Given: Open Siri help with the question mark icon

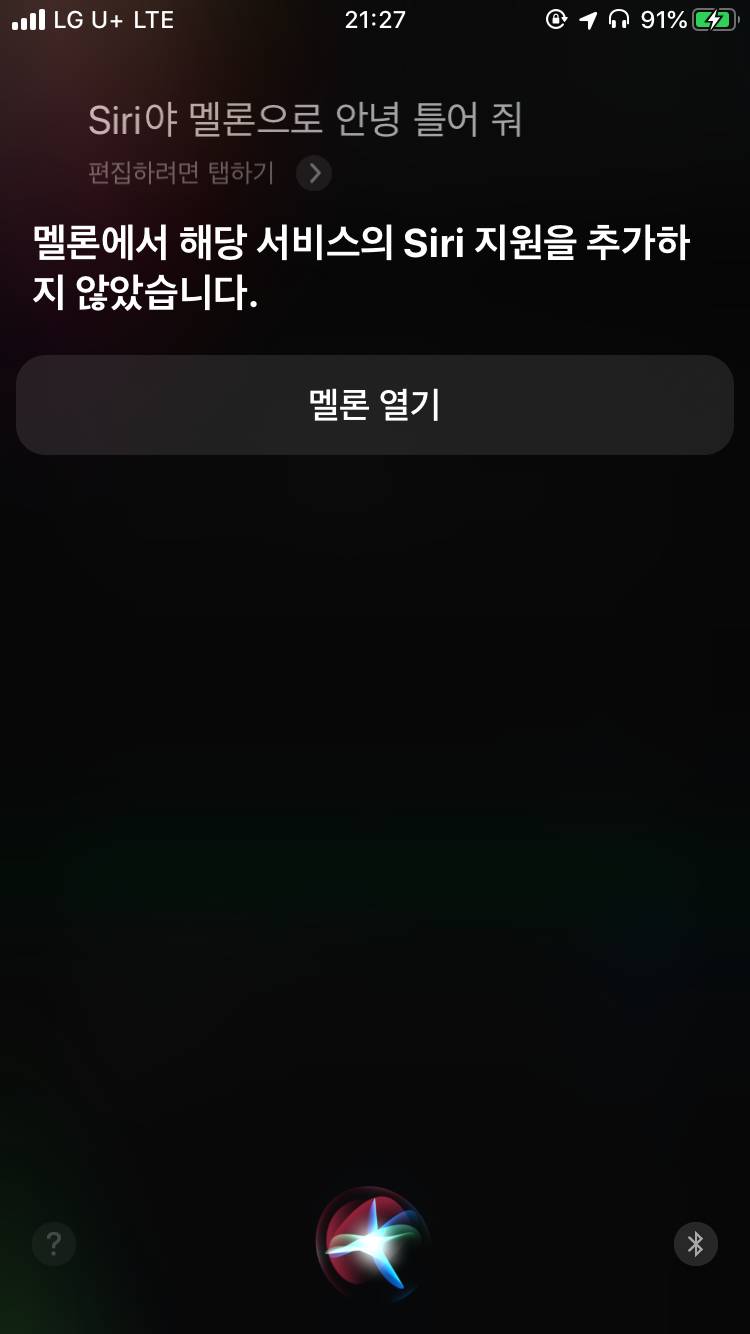Looking at the screenshot, I should [53, 1244].
